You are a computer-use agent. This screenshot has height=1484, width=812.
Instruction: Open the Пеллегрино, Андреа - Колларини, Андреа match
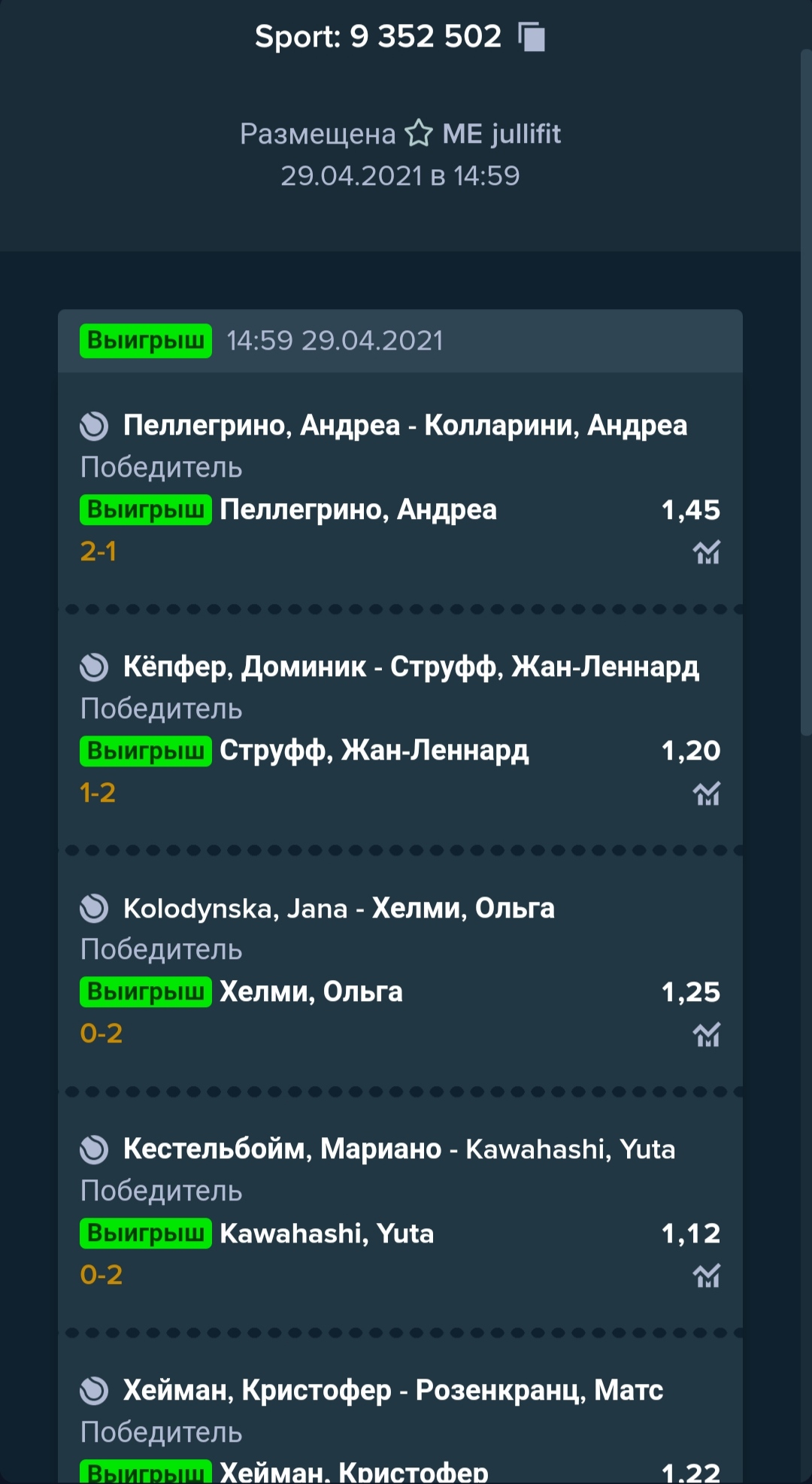(405, 426)
